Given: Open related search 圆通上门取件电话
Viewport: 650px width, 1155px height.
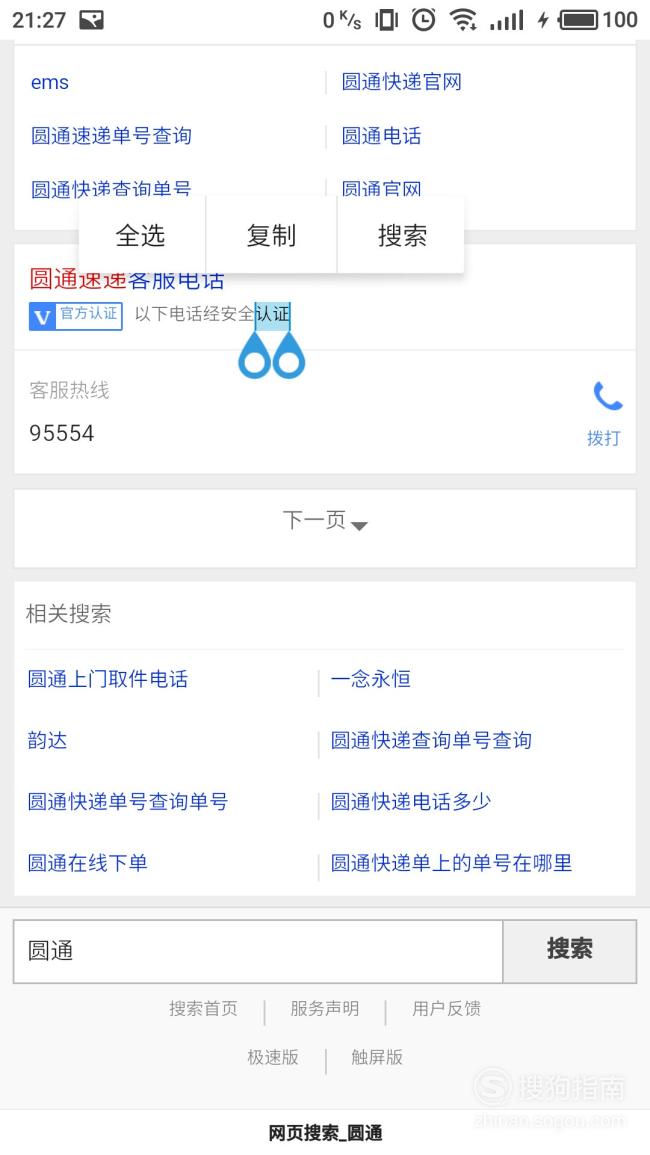Looking at the screenshot, I should pyautogui.click(x=108, y=678).
